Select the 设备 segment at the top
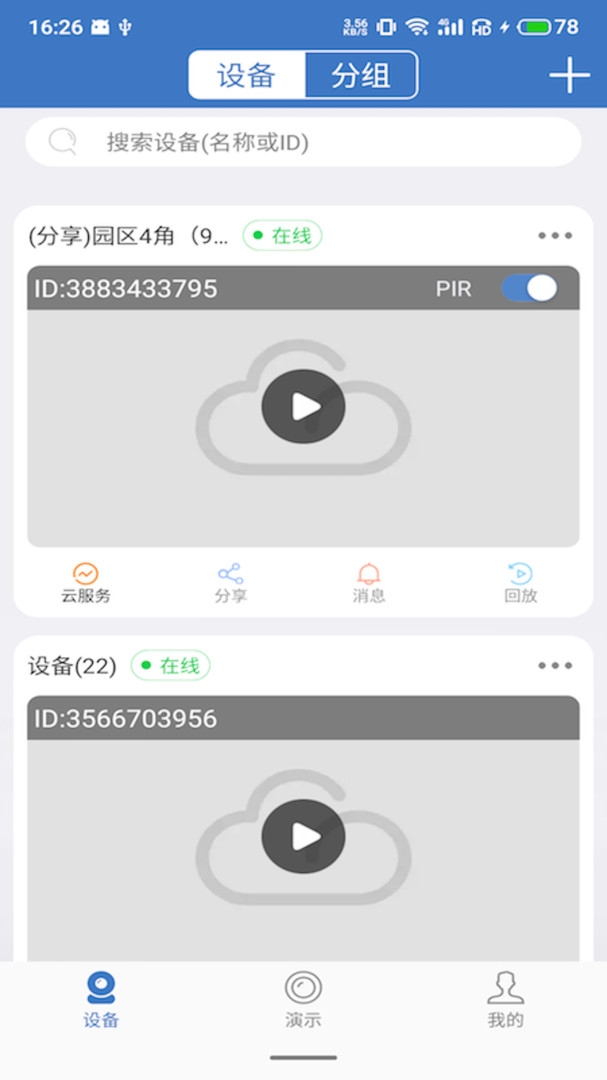This screenshot has width=607, height=1080. coord(247,75)
